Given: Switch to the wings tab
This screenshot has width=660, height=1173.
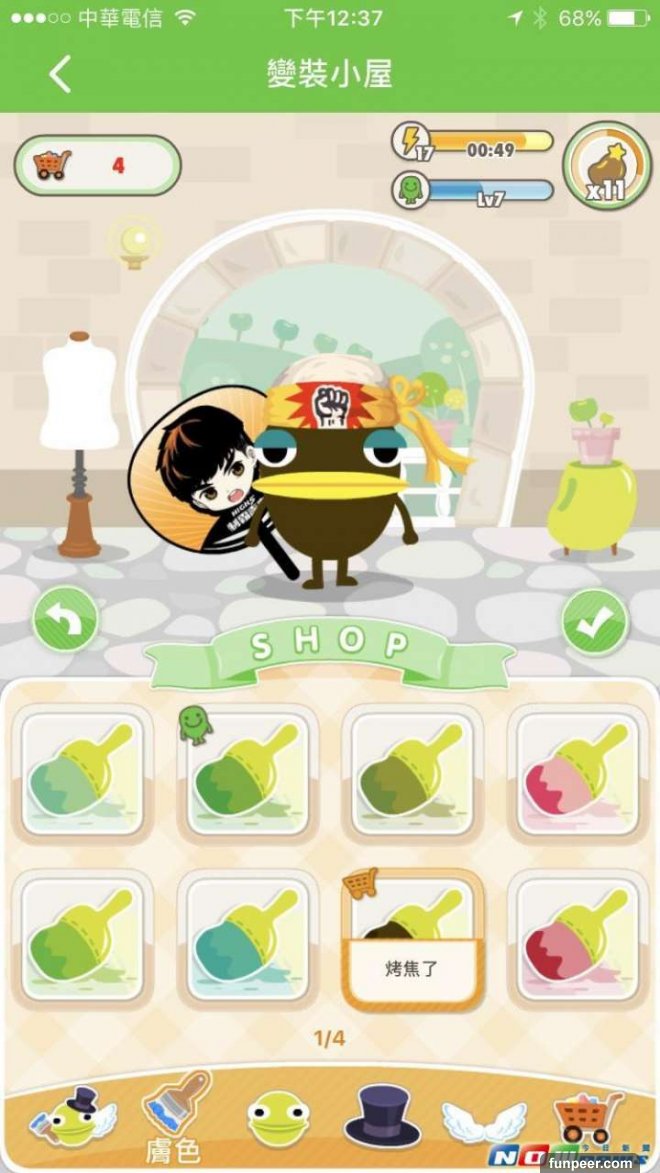Looking at the screenshot, I should click(484, 1120).
